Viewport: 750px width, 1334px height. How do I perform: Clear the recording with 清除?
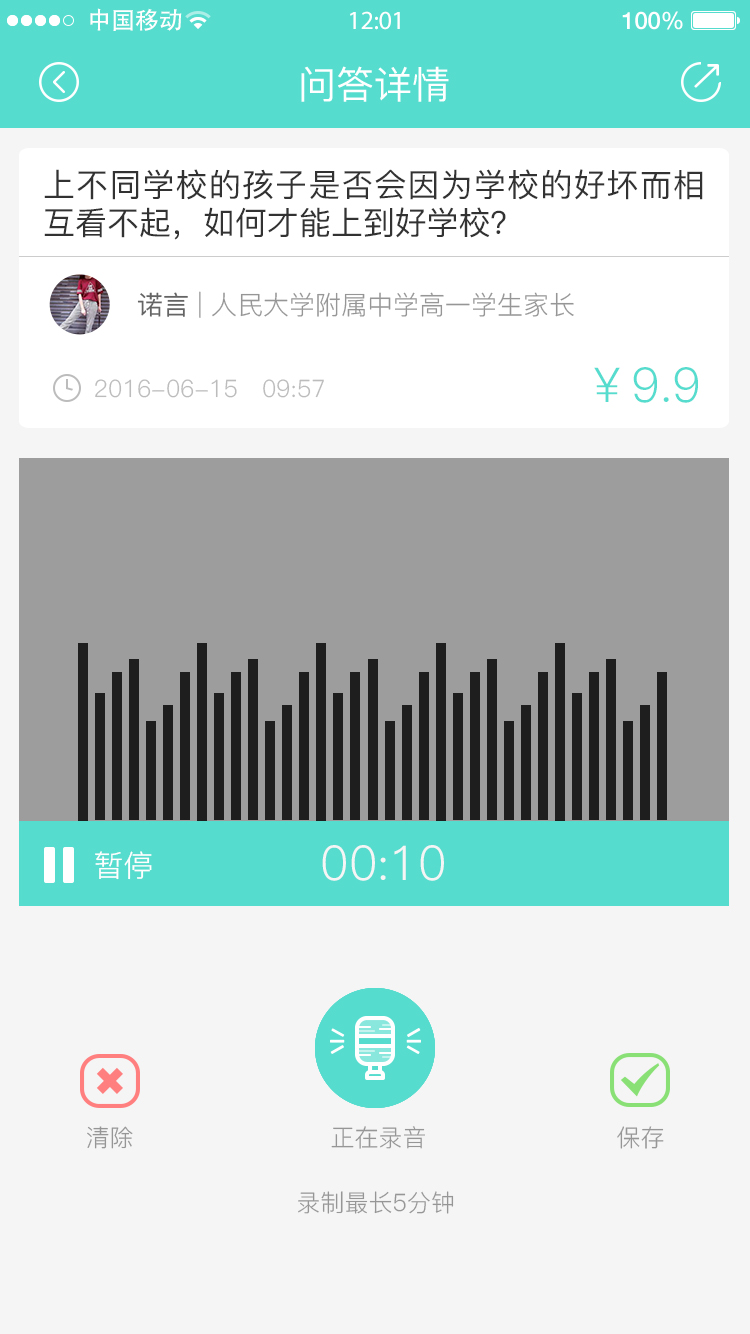[110, 1081]
